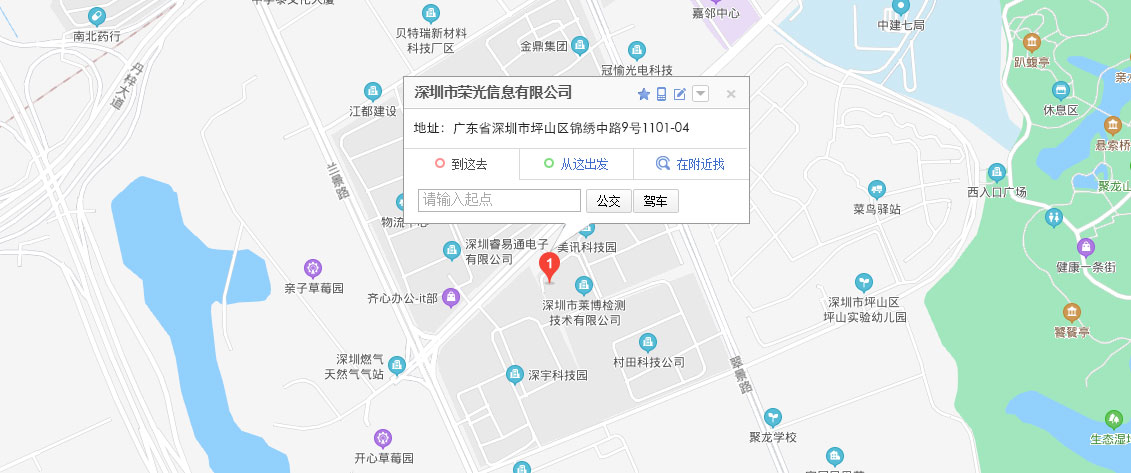This screenshot has width=1131, height=473.
Task: Send this location to phone
Action: (x=661, y=94)
